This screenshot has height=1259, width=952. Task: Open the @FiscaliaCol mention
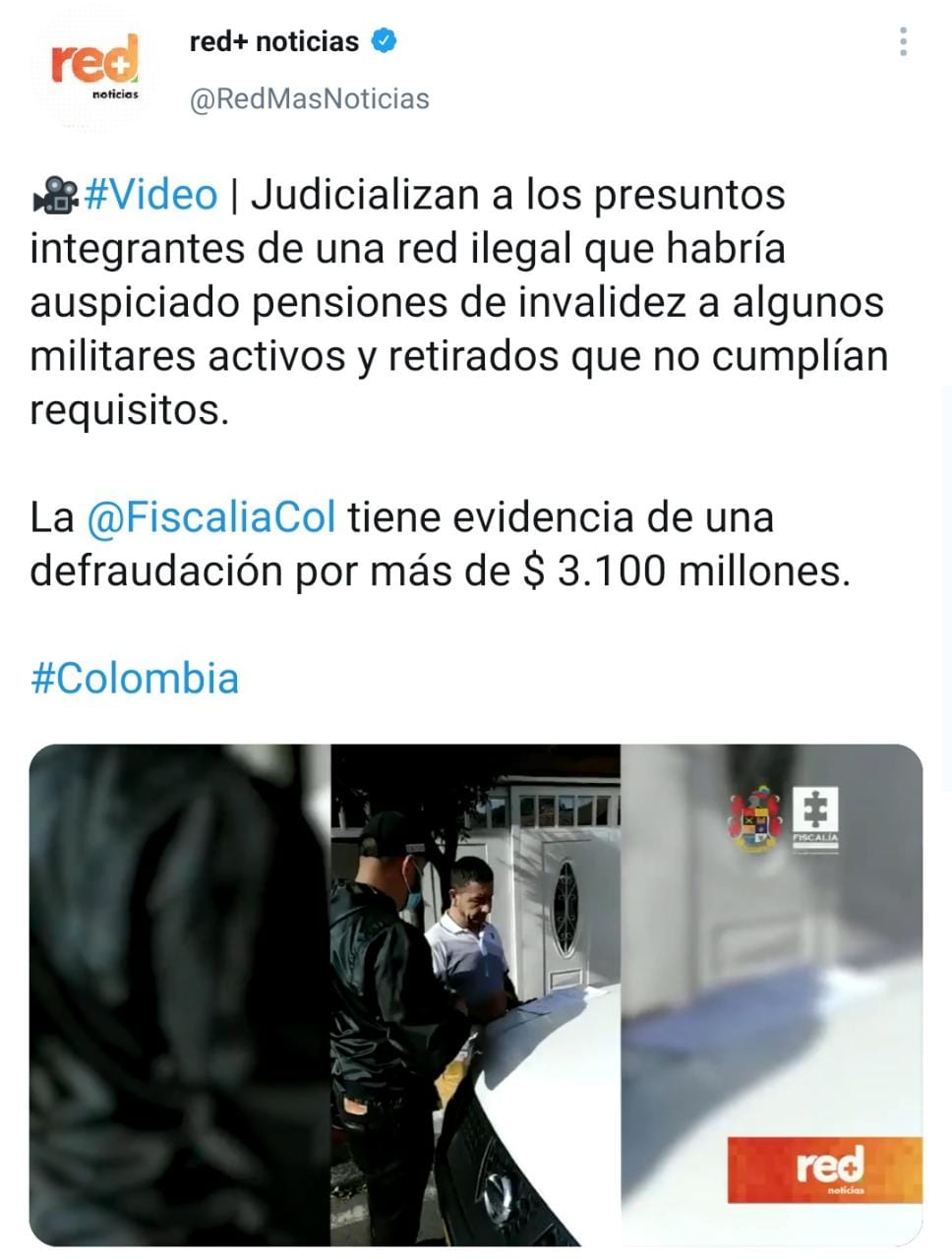tap(211, 517)
